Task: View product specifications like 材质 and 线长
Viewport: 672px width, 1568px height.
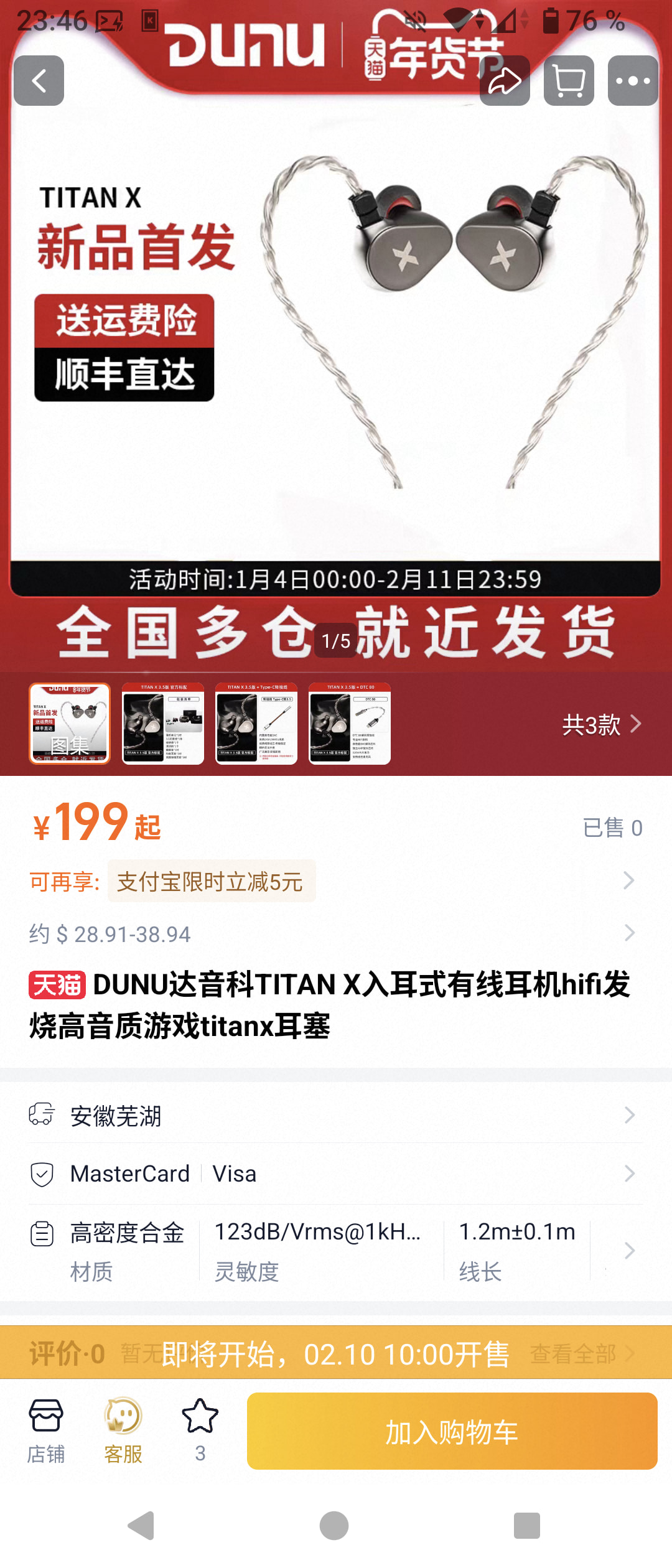Action: [x=336, y=1251]
